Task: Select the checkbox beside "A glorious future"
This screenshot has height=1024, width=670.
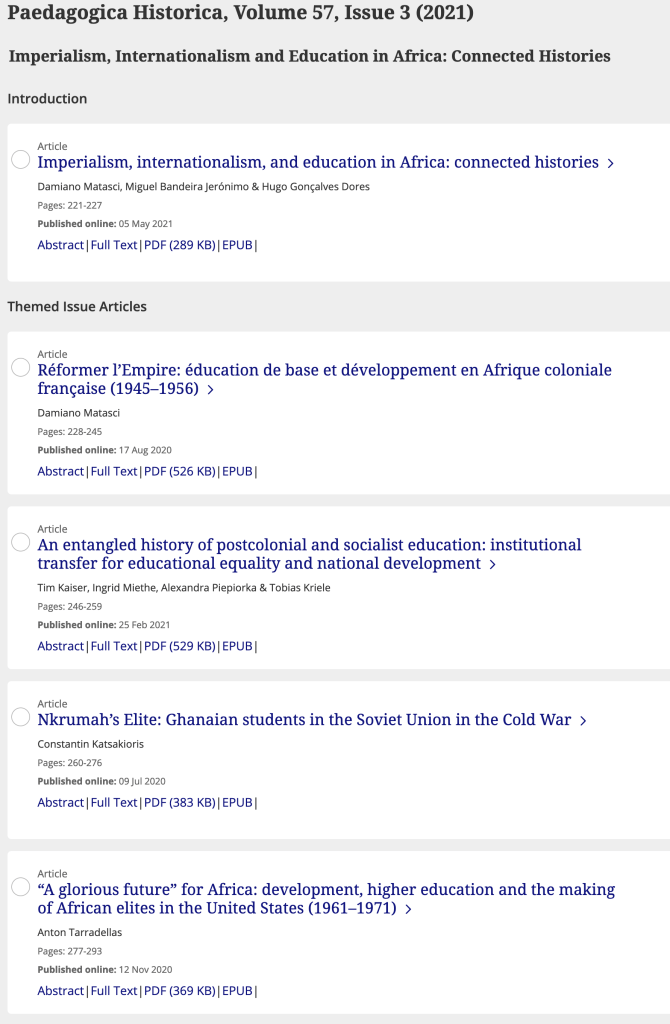Action: click(x=20, y=887)
